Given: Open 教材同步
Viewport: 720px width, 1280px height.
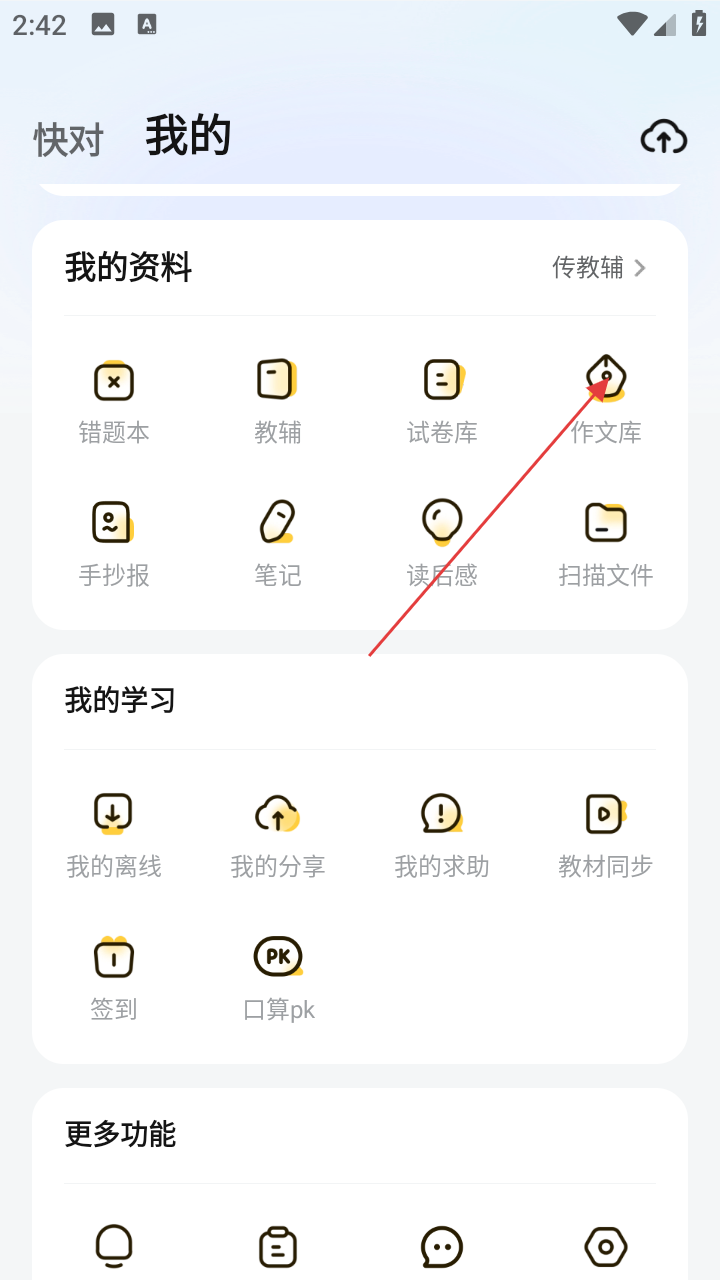Looking at the screenshot, I should point(606,834).
